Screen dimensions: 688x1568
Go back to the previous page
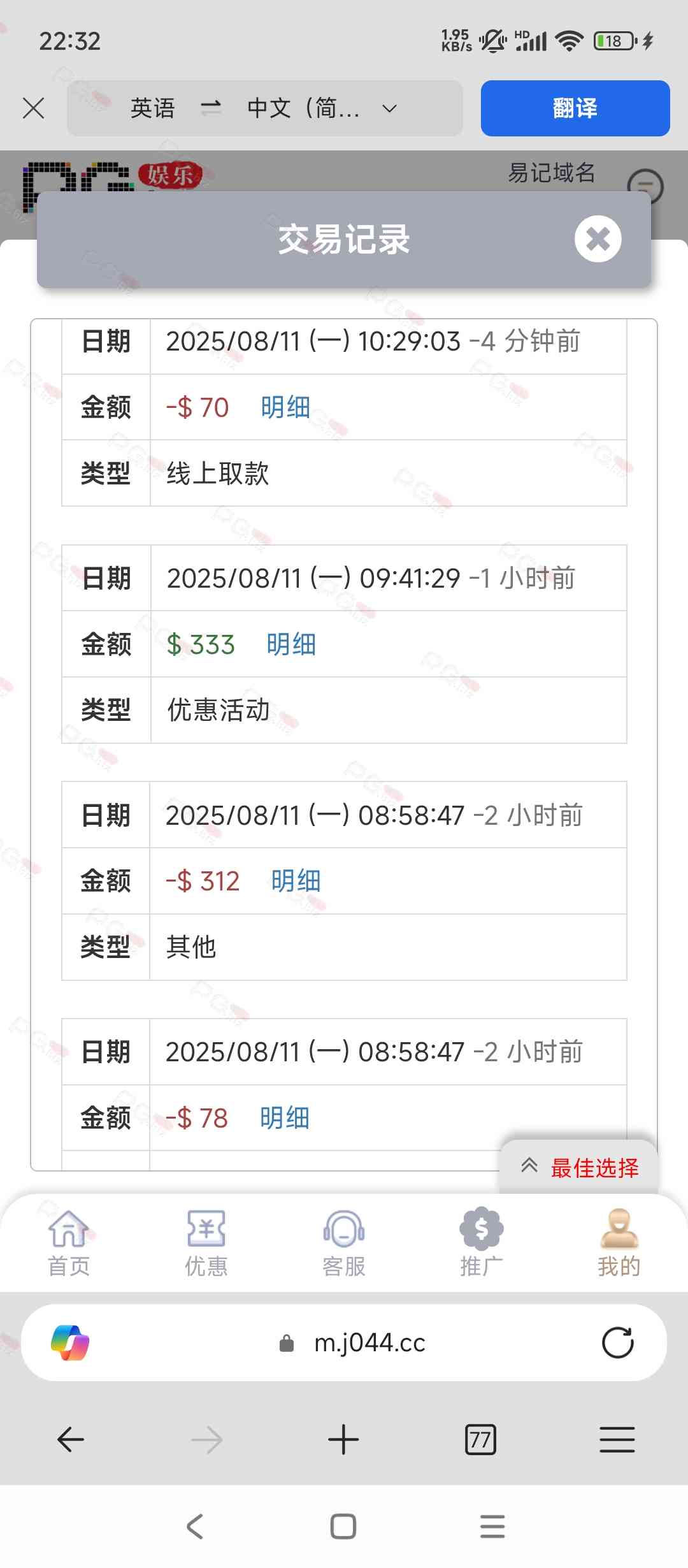71,1440
